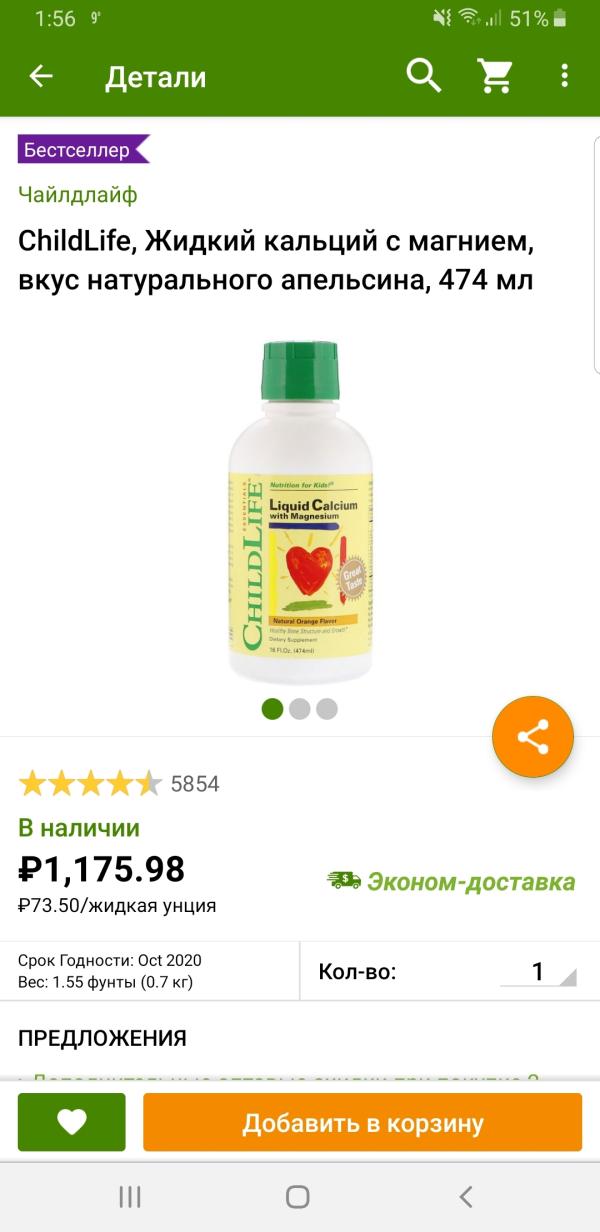Tap Добавить в корзину button
This screenshot has width=600, height=1232.
point(362,1122)
